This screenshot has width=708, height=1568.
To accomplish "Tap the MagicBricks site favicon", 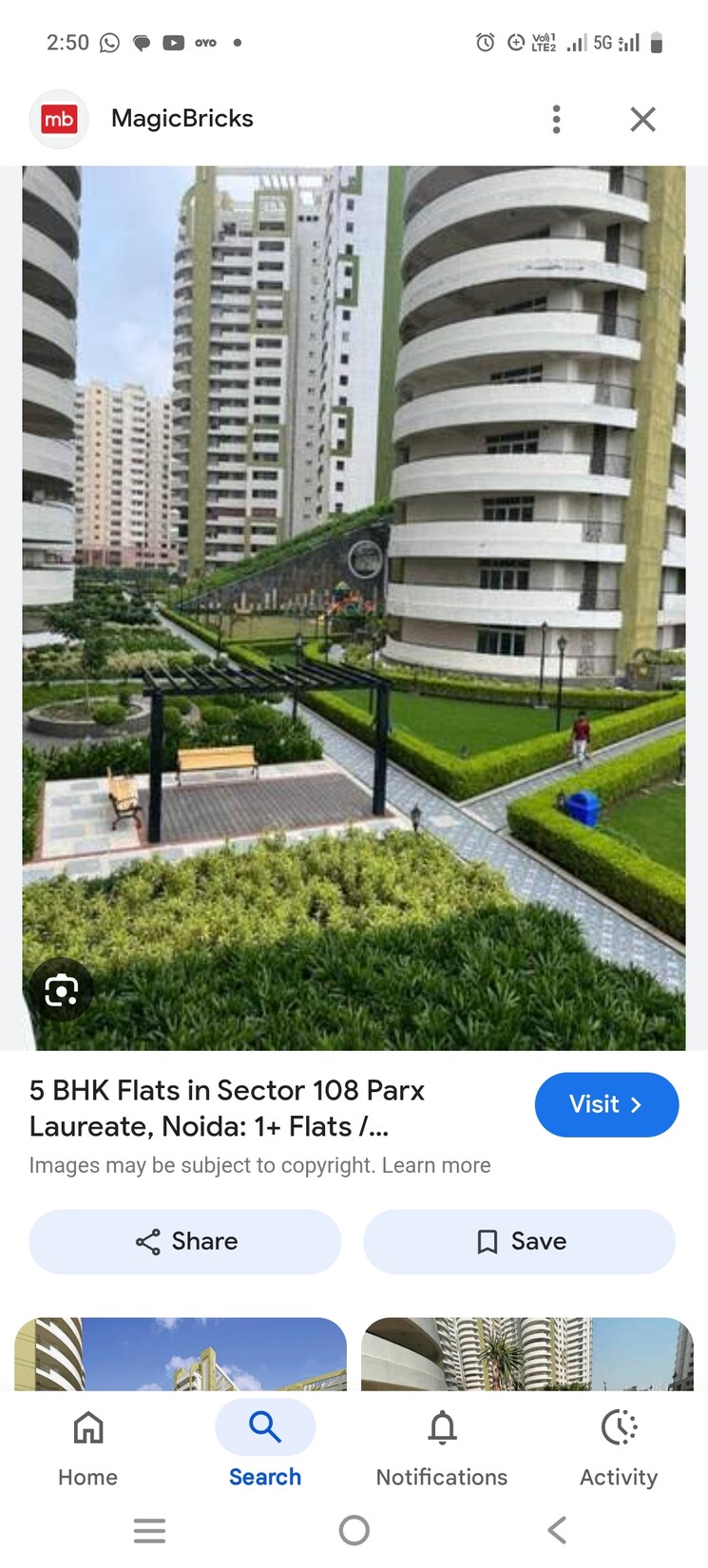I will [59, 118].
